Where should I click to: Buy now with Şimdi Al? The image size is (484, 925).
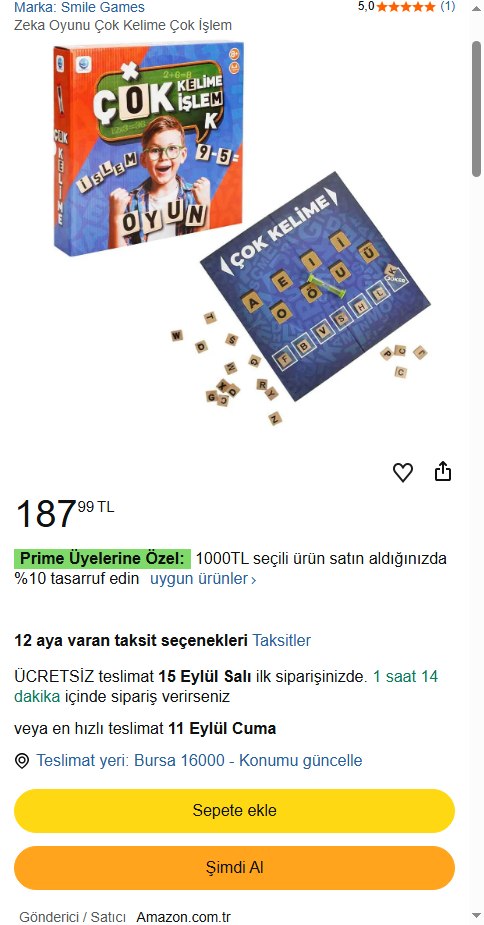[x=234, y=868]
